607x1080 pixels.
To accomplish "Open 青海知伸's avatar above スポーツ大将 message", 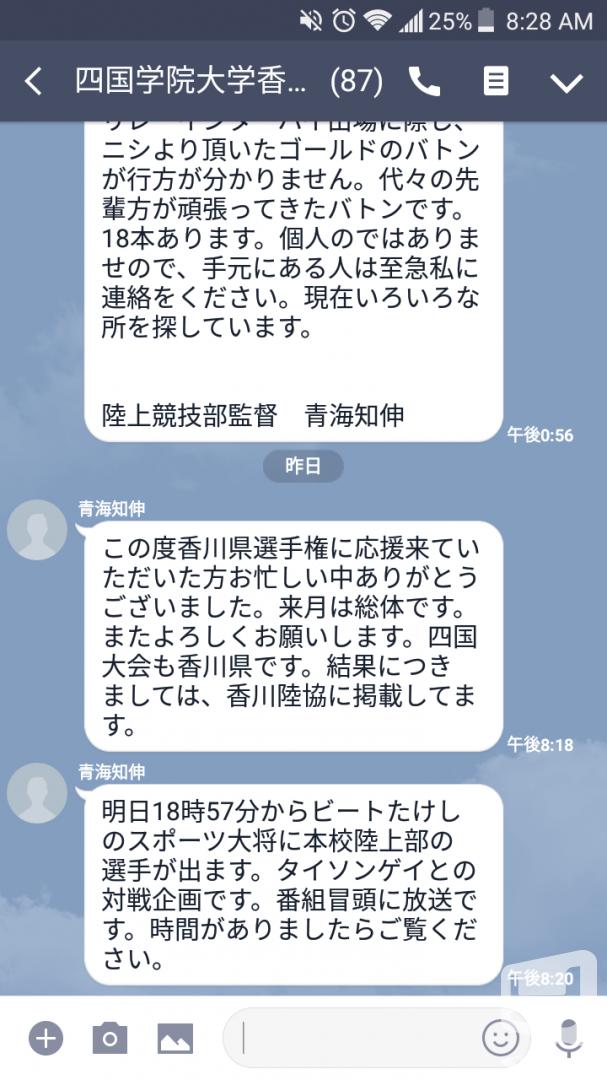I will coord(37,793).
